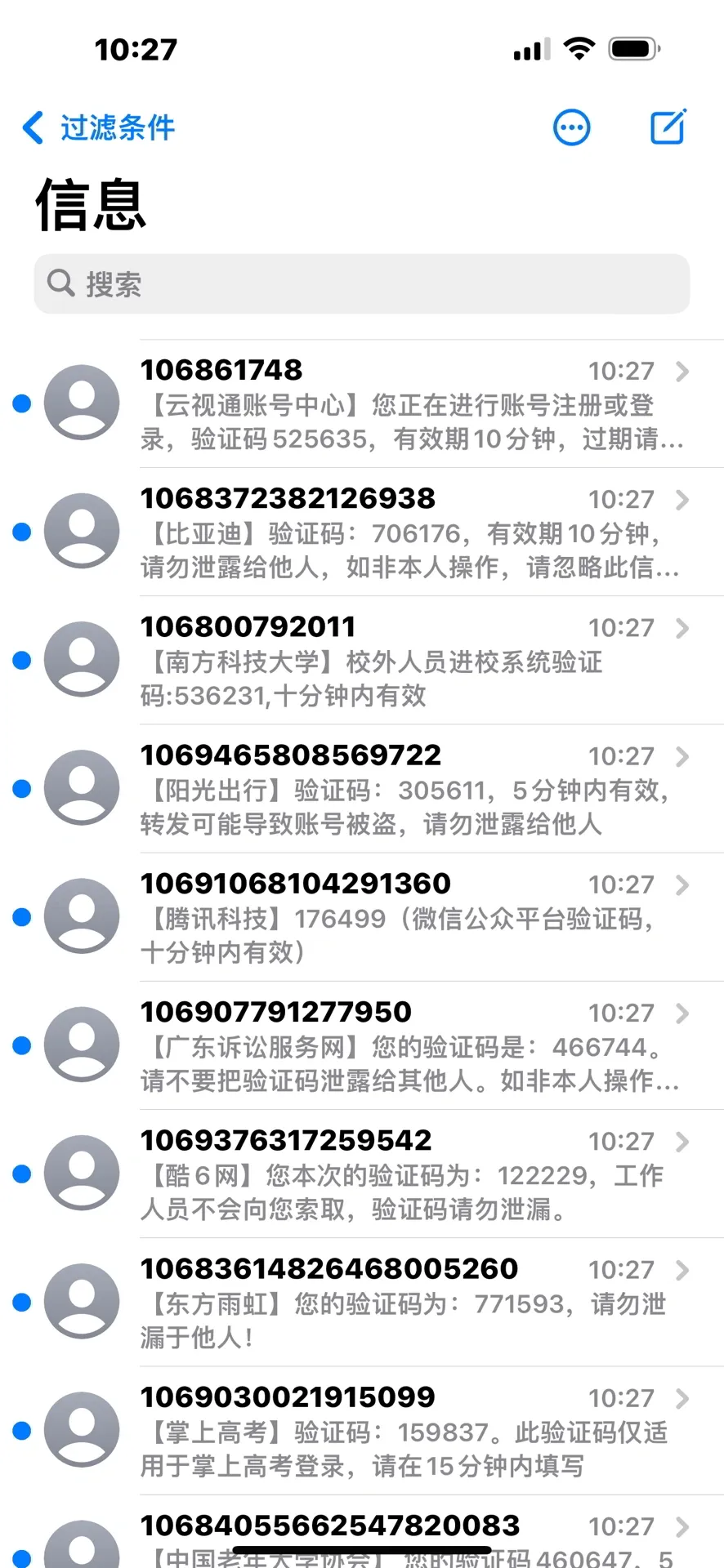The image size is (724, 1568).
Task: Tap the avatar next to the 掌上高考 message
Action: coord(82,1431)
